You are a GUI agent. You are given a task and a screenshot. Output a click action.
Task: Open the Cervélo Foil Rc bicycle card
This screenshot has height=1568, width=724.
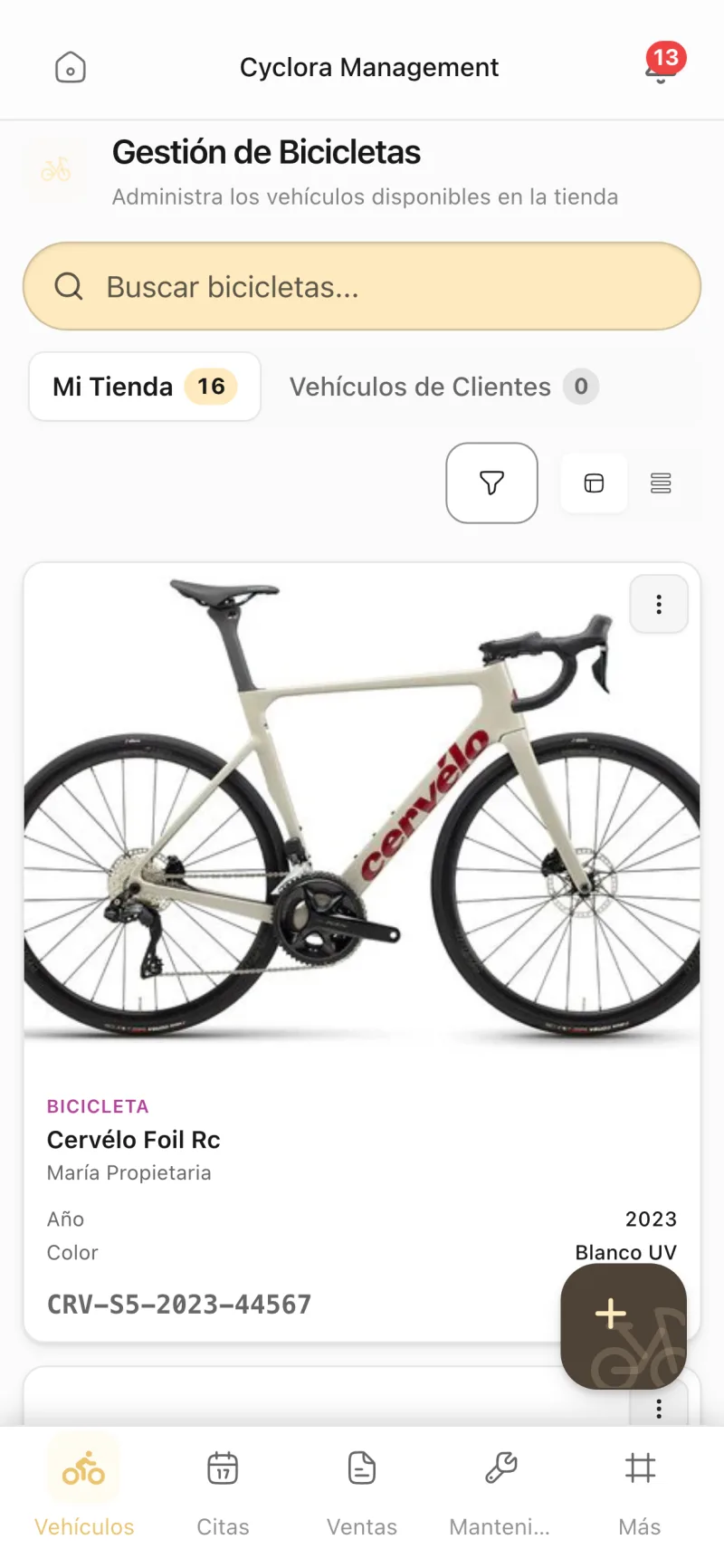362,951
